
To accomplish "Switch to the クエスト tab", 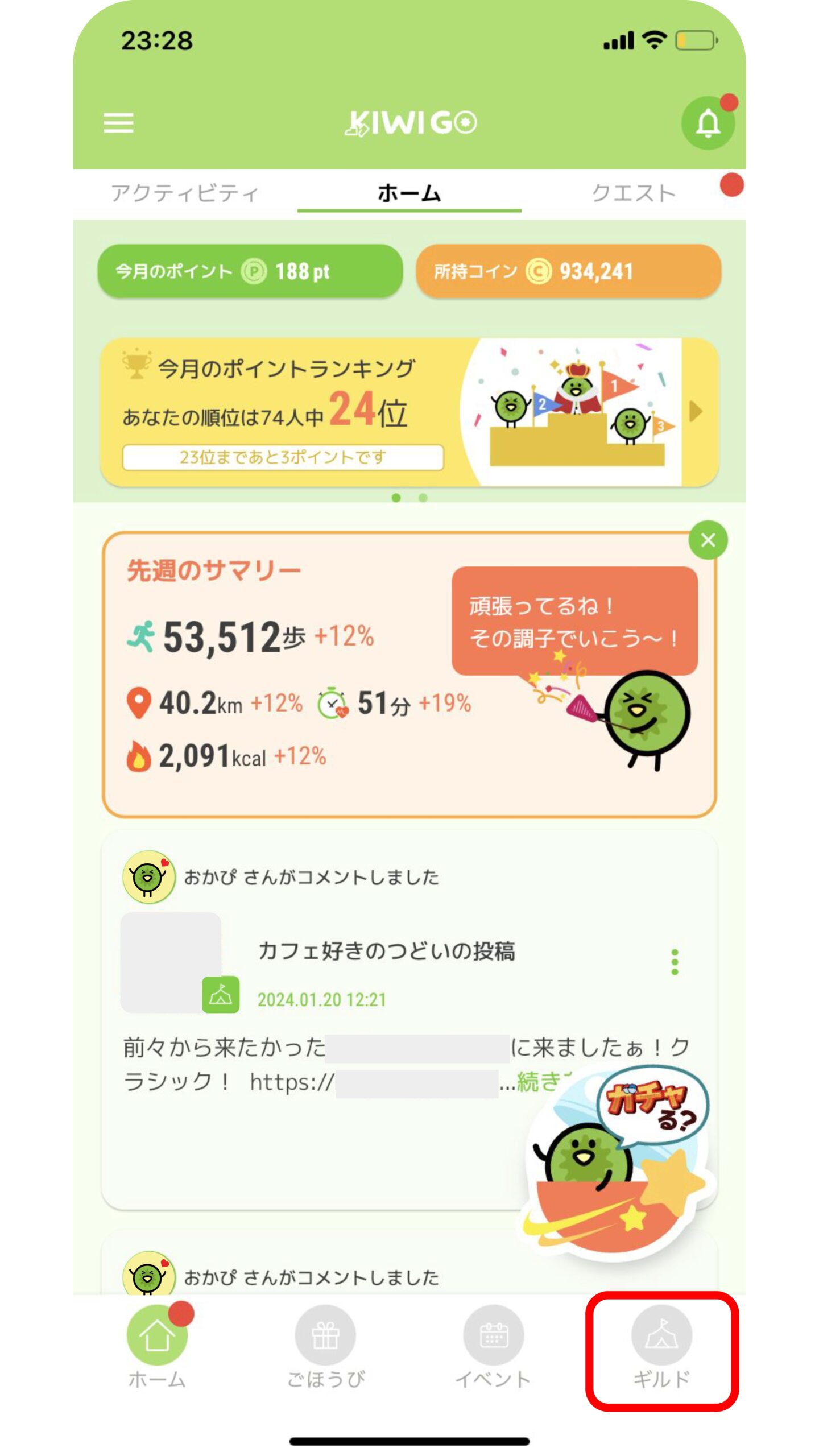I will coord(634,193).
